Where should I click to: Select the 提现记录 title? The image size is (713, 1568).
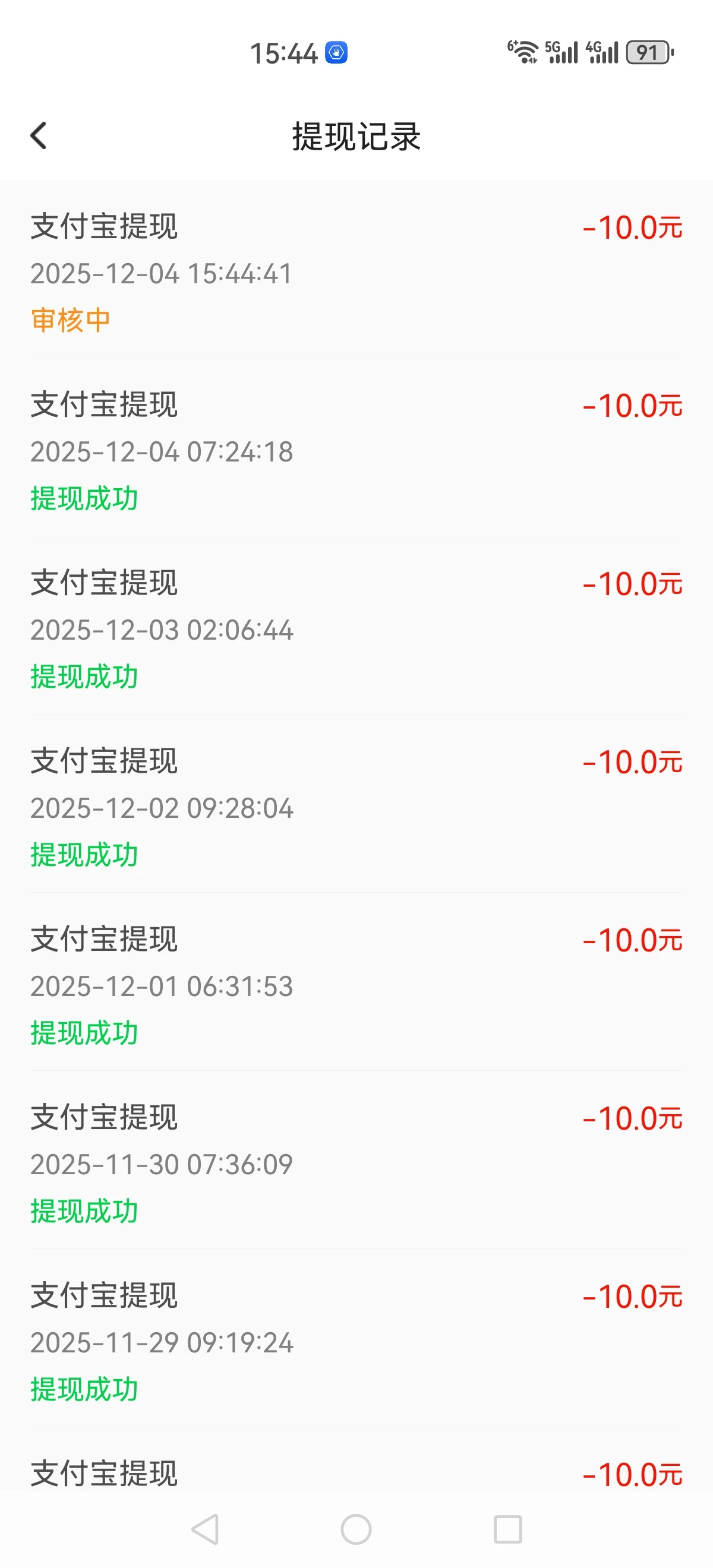[x=356, y=135]
